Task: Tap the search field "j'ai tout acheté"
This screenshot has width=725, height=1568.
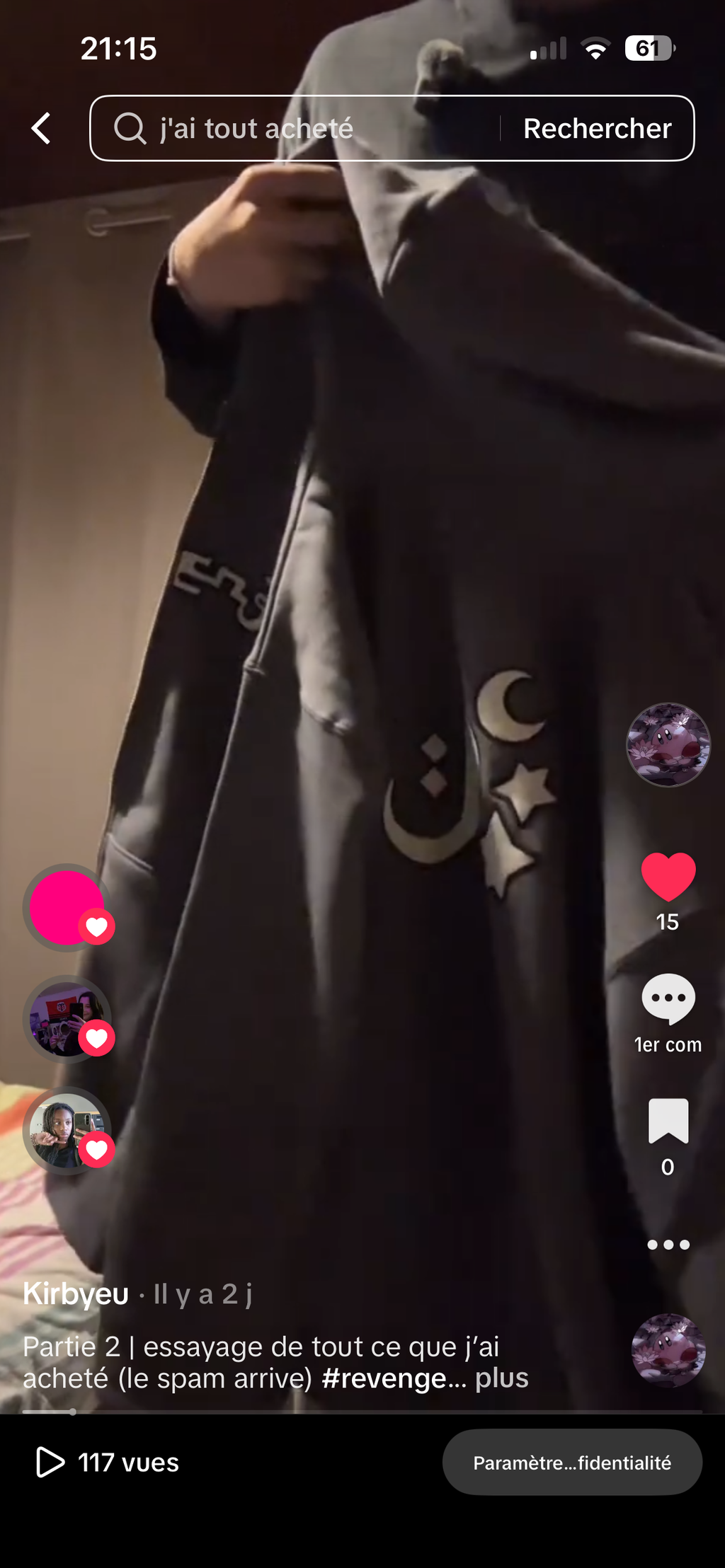Action: (295, 129)
